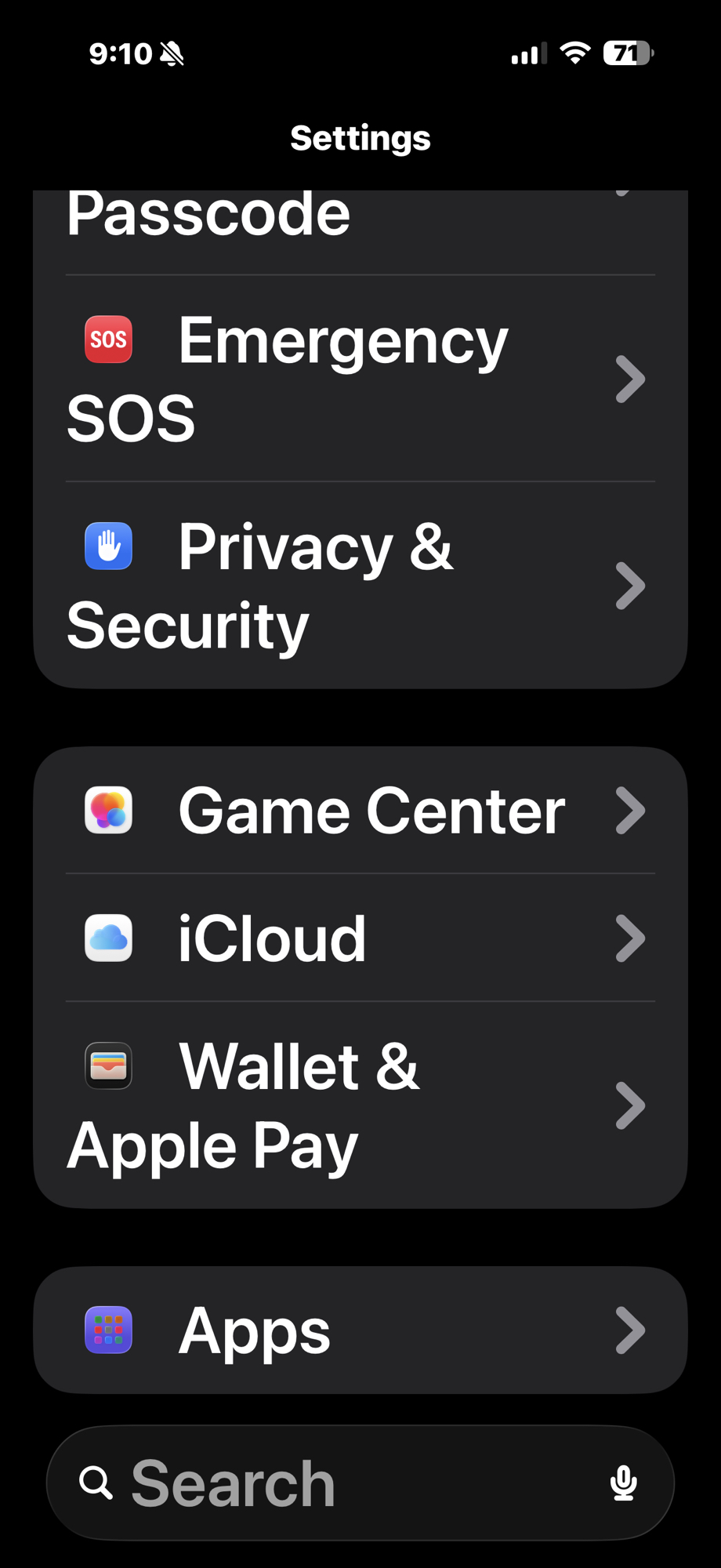This screenshot has height=1568, width=721.
Task: Start voice search with the microphone
Action: click(624, 1483)
